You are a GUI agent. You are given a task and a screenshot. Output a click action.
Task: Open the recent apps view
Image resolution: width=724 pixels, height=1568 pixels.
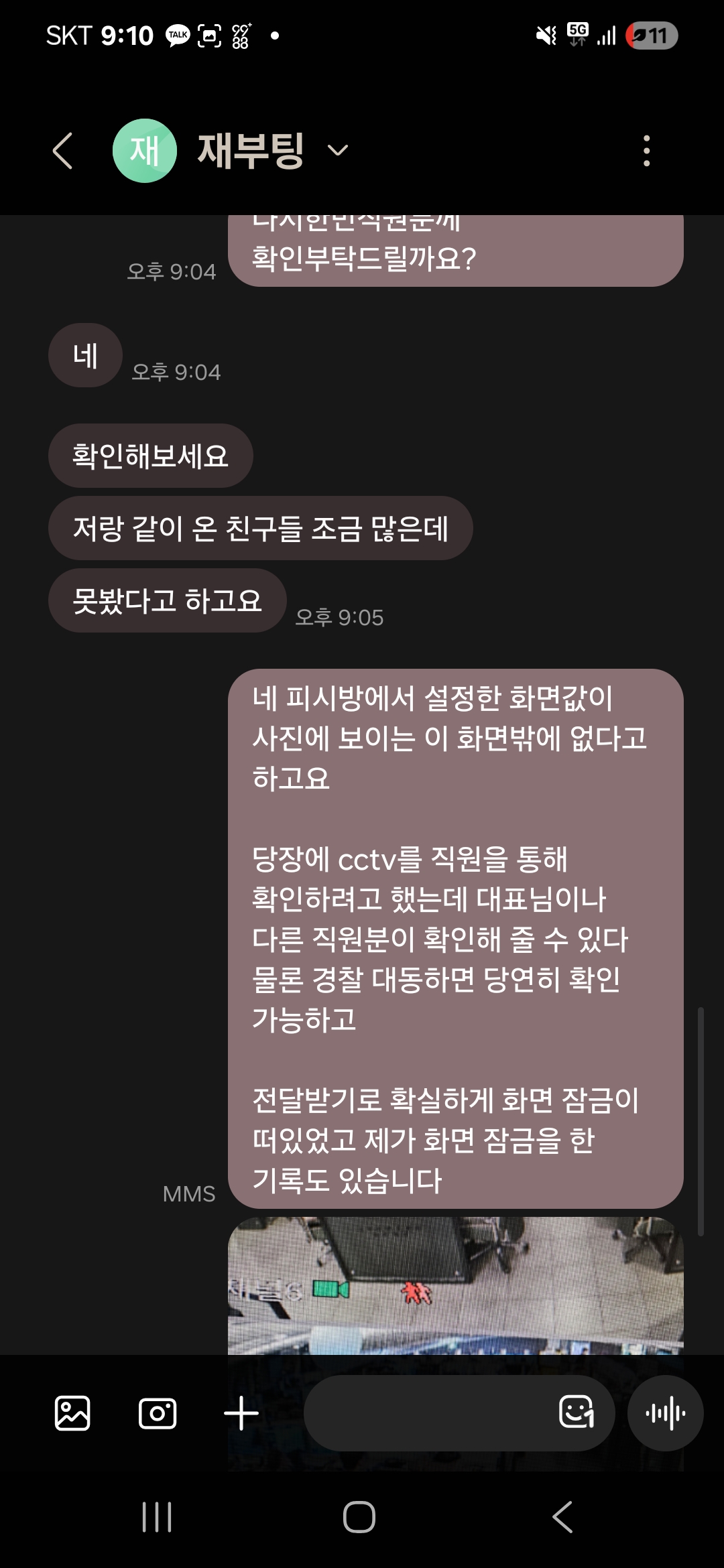157,1517
